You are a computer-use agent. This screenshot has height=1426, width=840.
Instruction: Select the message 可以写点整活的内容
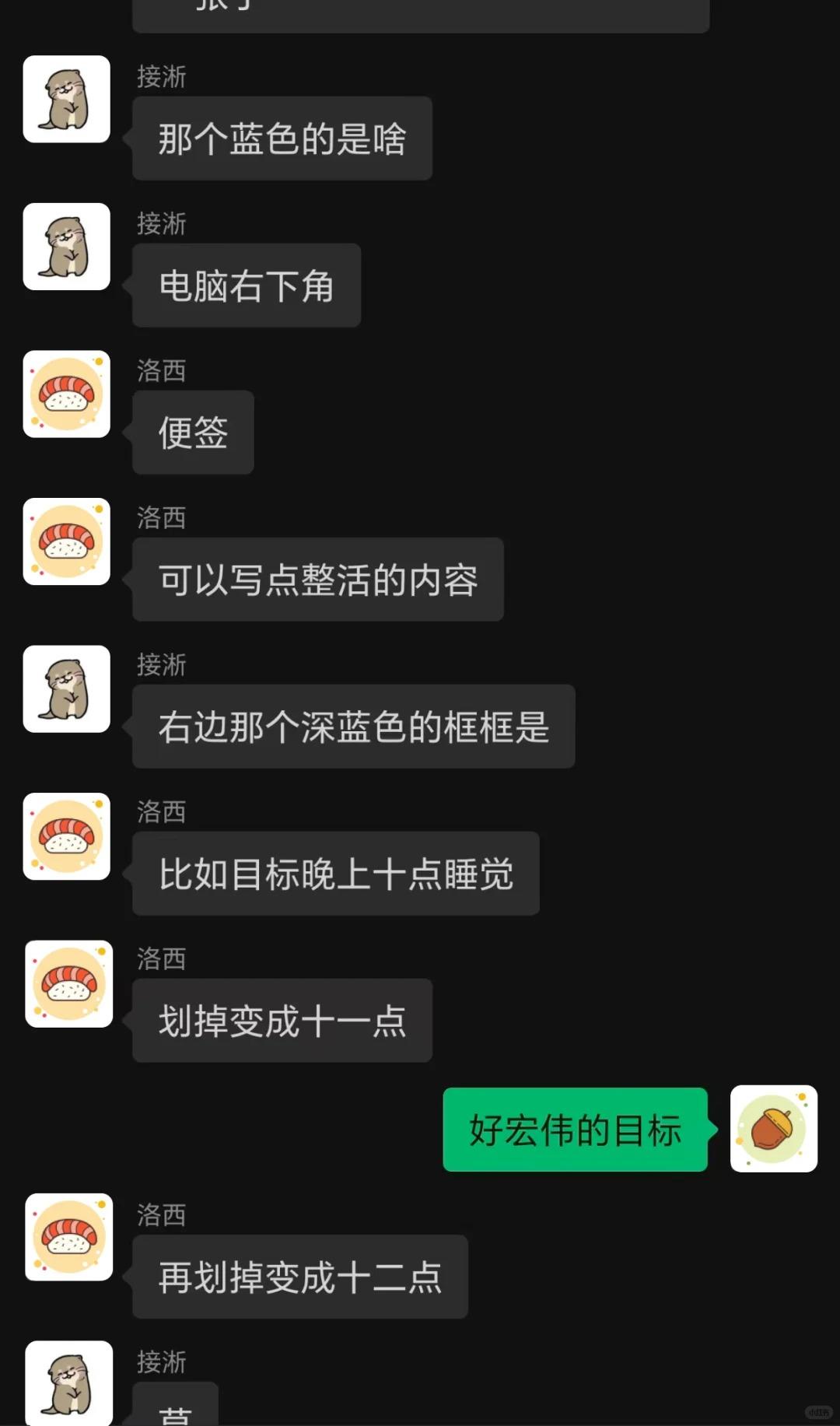click(317, 580)
